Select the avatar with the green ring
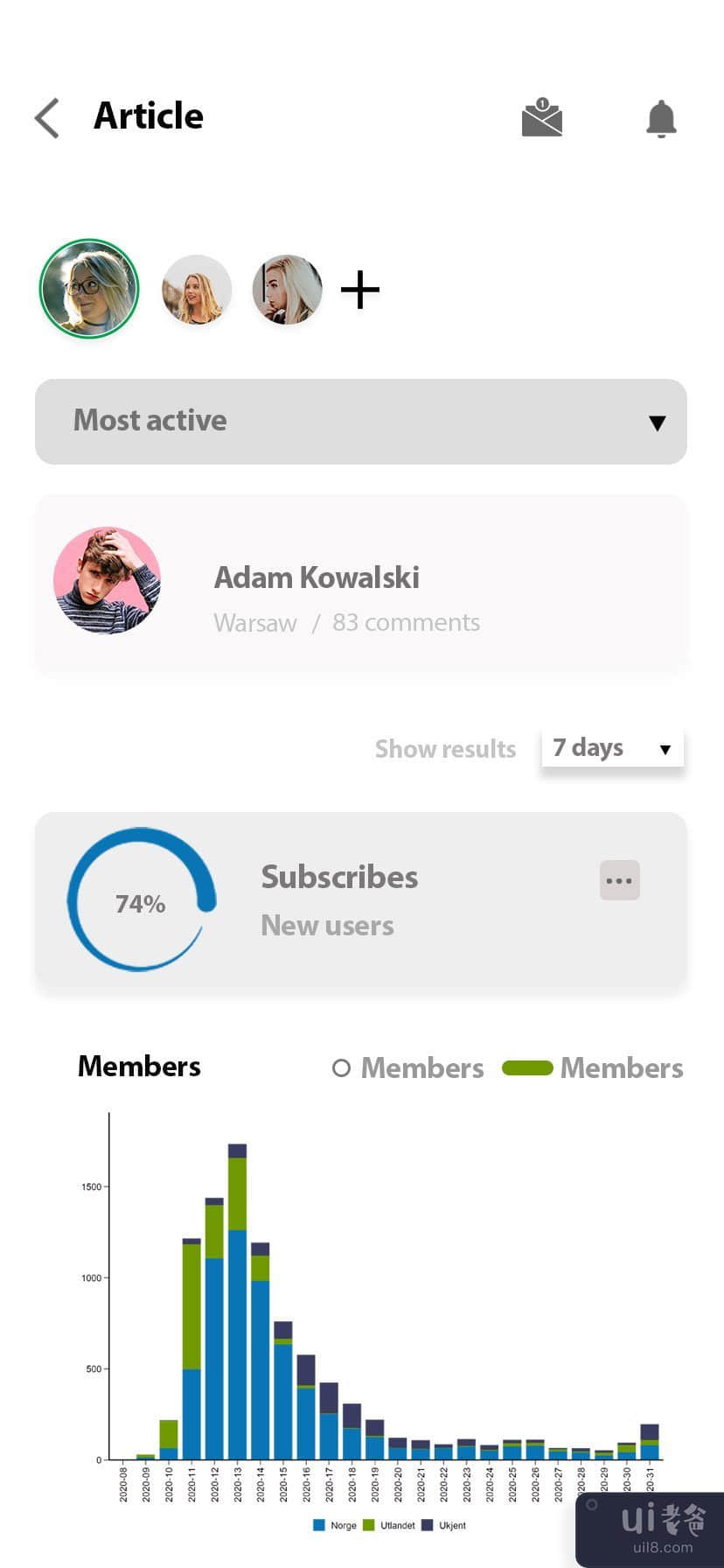The height and width of the screenshot is (1568, 724). [89, 289]
